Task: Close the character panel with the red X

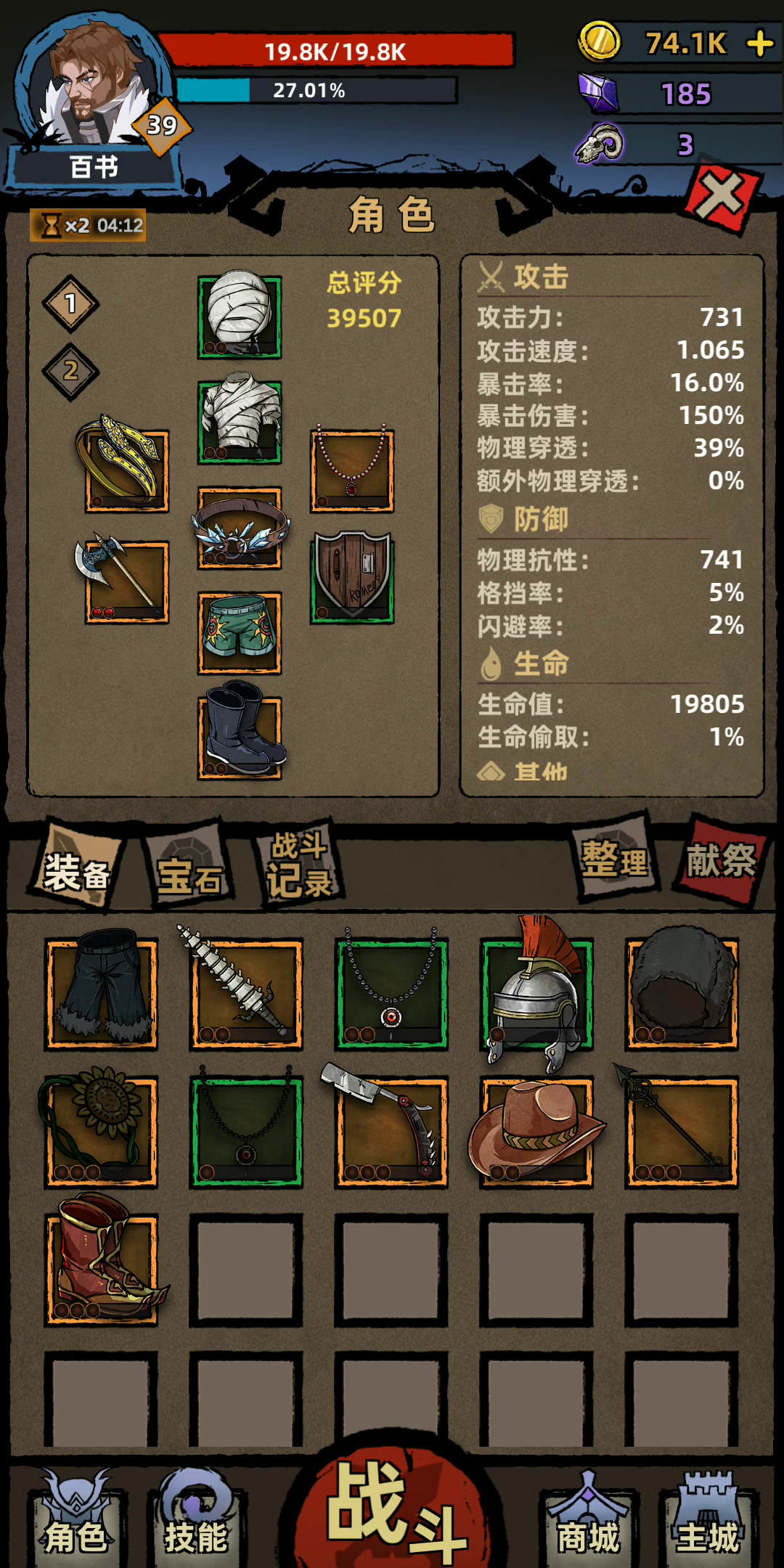Action: pyautogui.click(x=720, y=198)
